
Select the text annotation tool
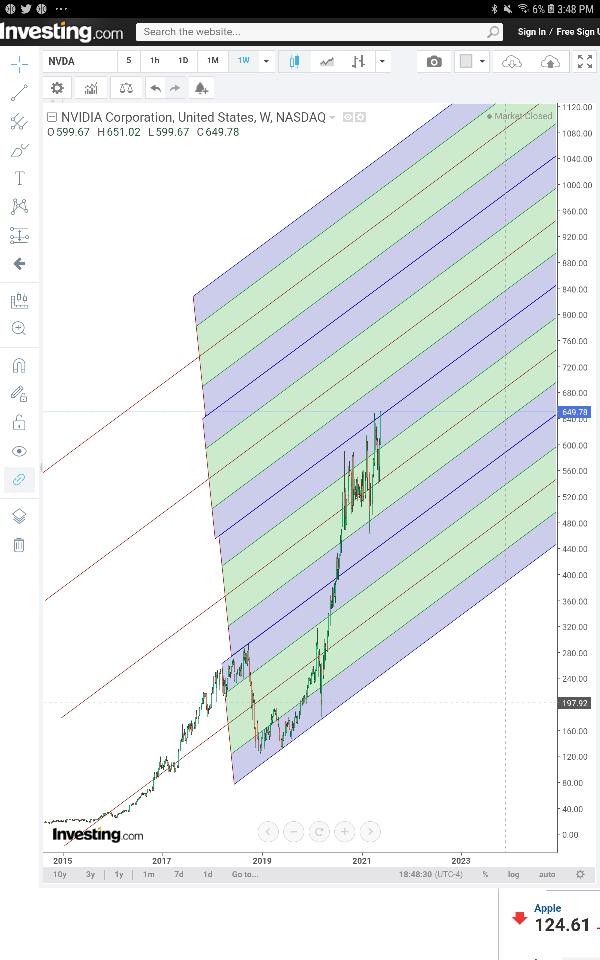pyautogui.click(x=19, y=178)
